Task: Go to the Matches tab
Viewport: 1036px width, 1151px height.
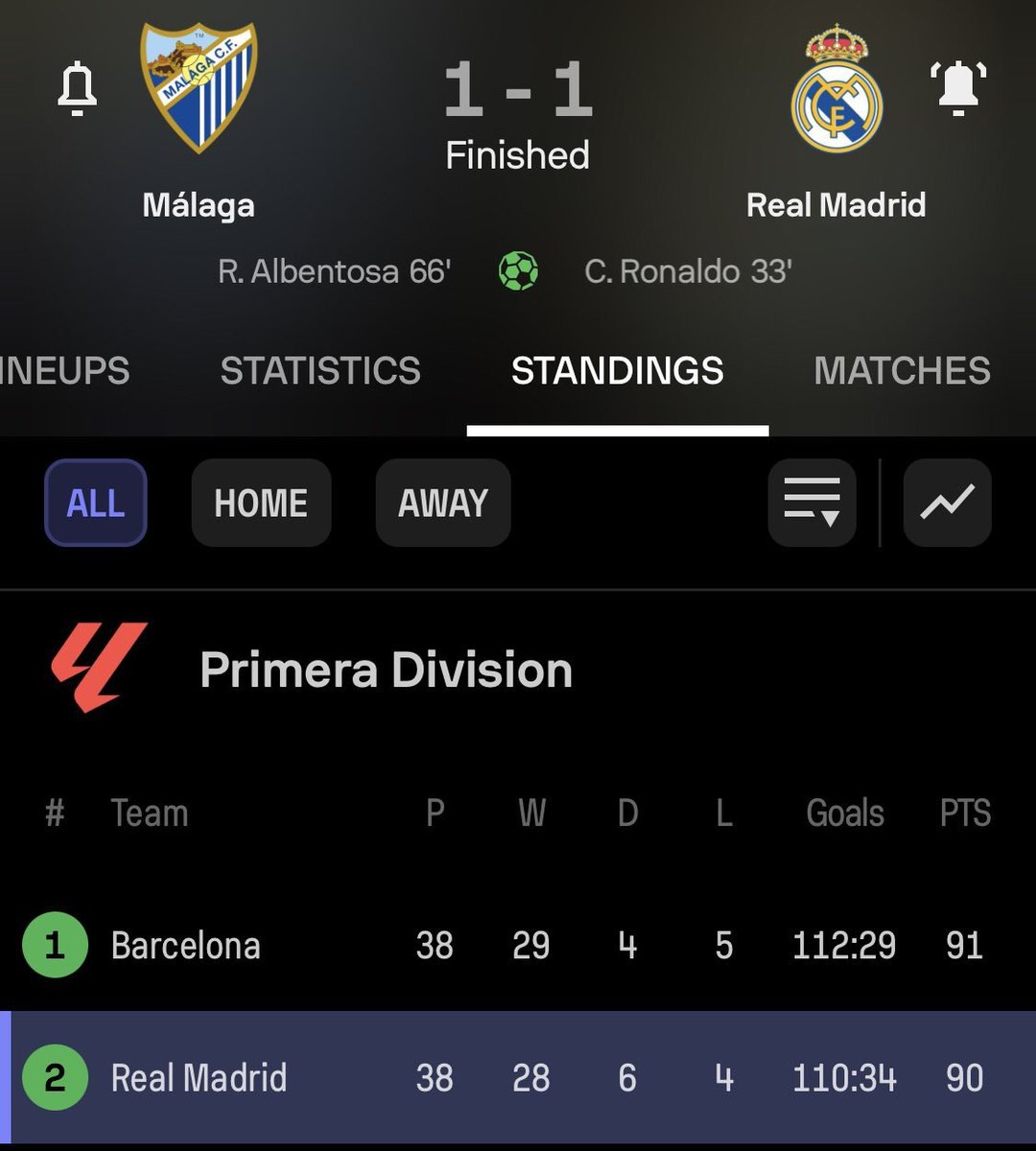Action: 902,370
